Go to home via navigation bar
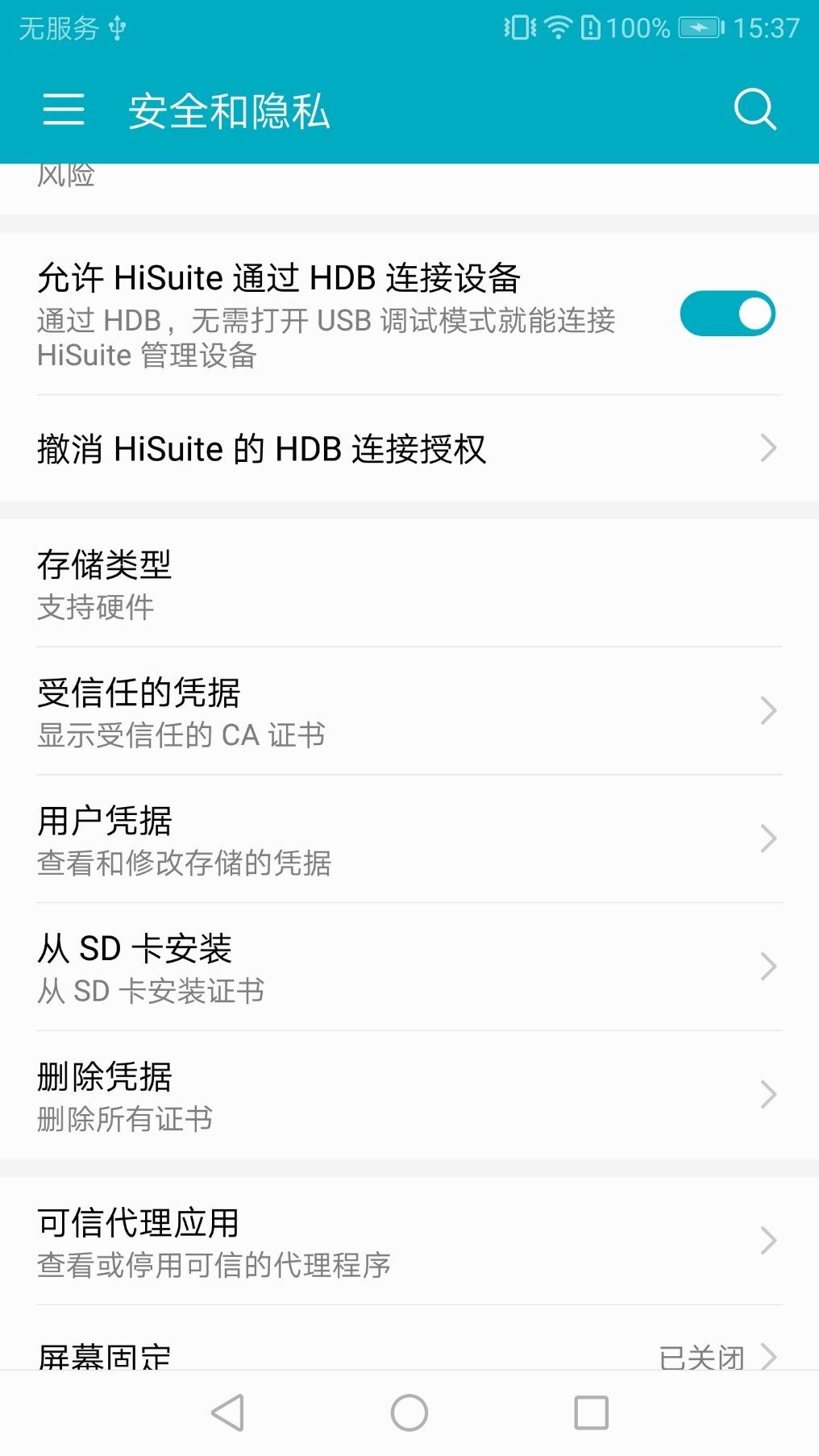The height and width of the screenshot is (1456, 819). coord(409,1413)
